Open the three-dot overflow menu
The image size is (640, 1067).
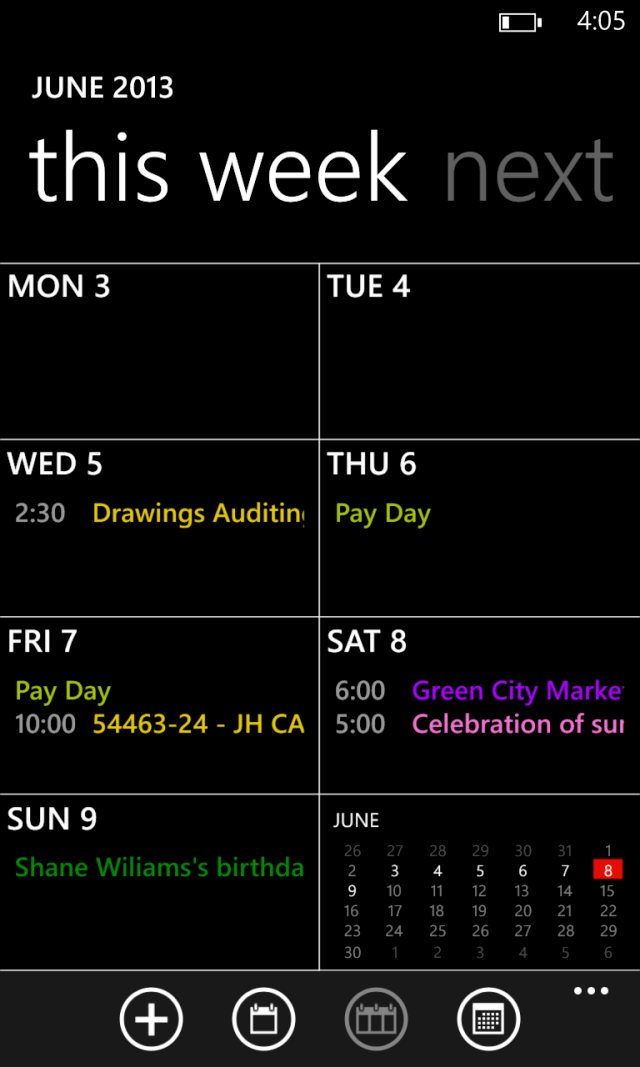(x=591, y=991)
